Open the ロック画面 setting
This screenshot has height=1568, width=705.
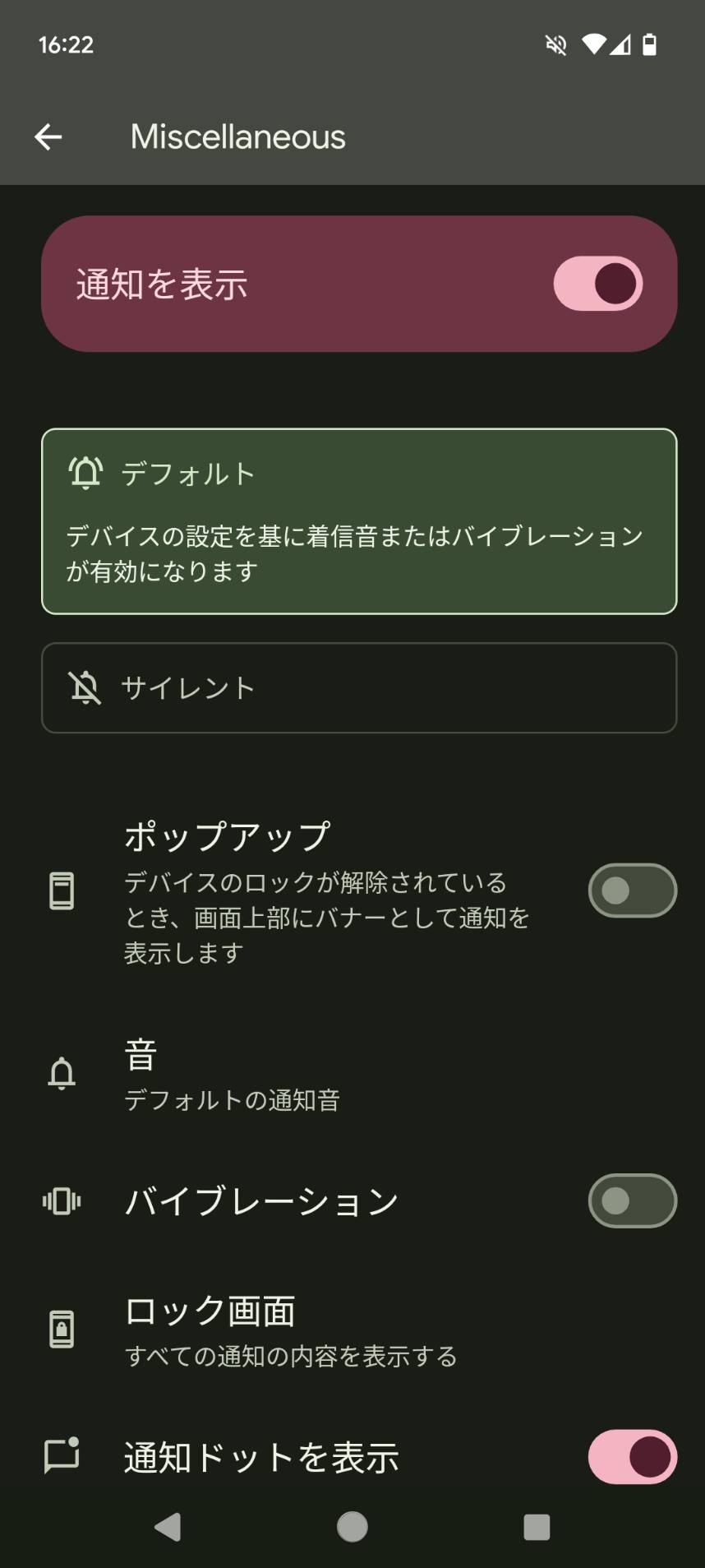tap(352, 1329)
